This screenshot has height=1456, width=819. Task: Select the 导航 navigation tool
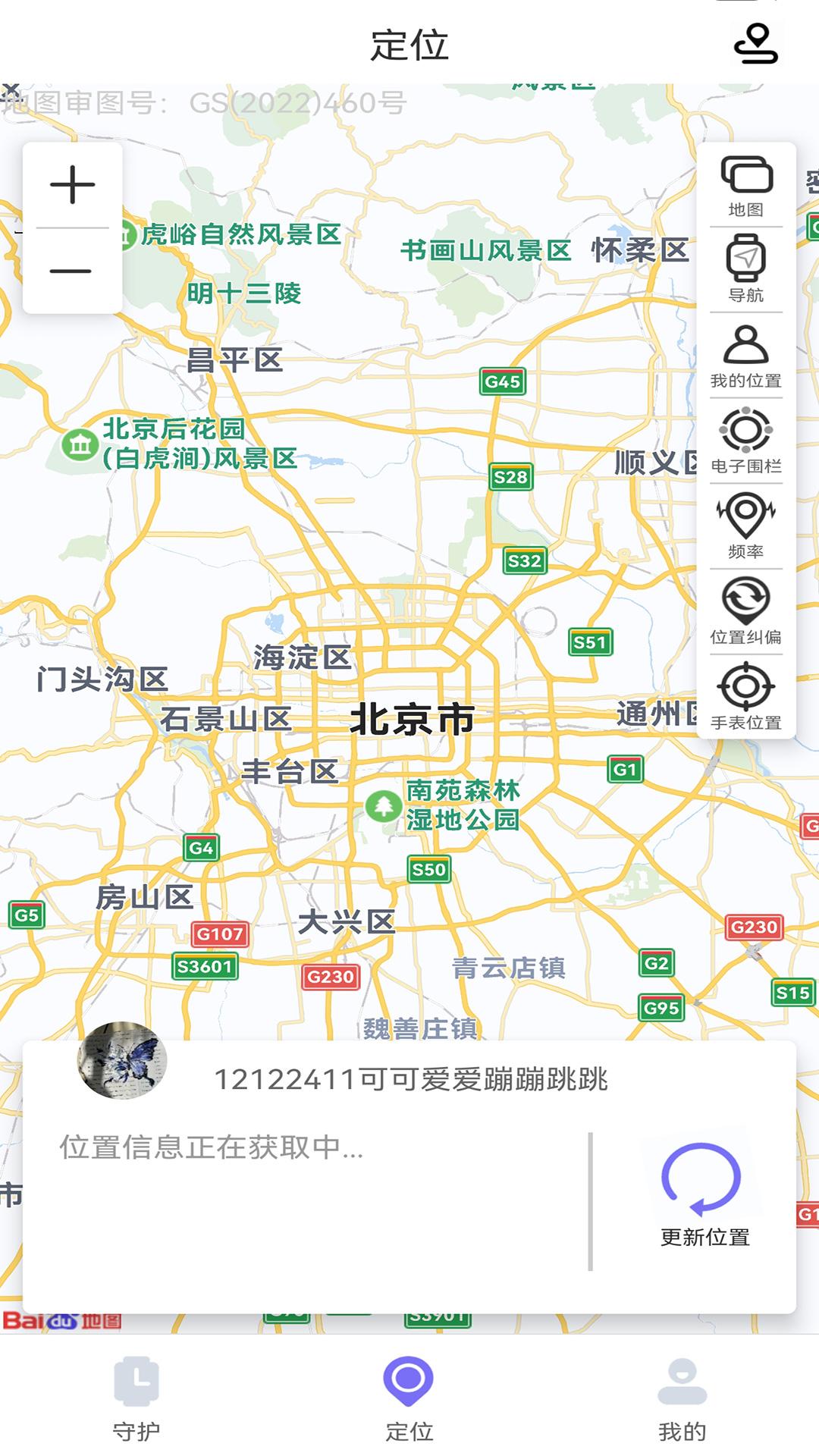[746, 265]
